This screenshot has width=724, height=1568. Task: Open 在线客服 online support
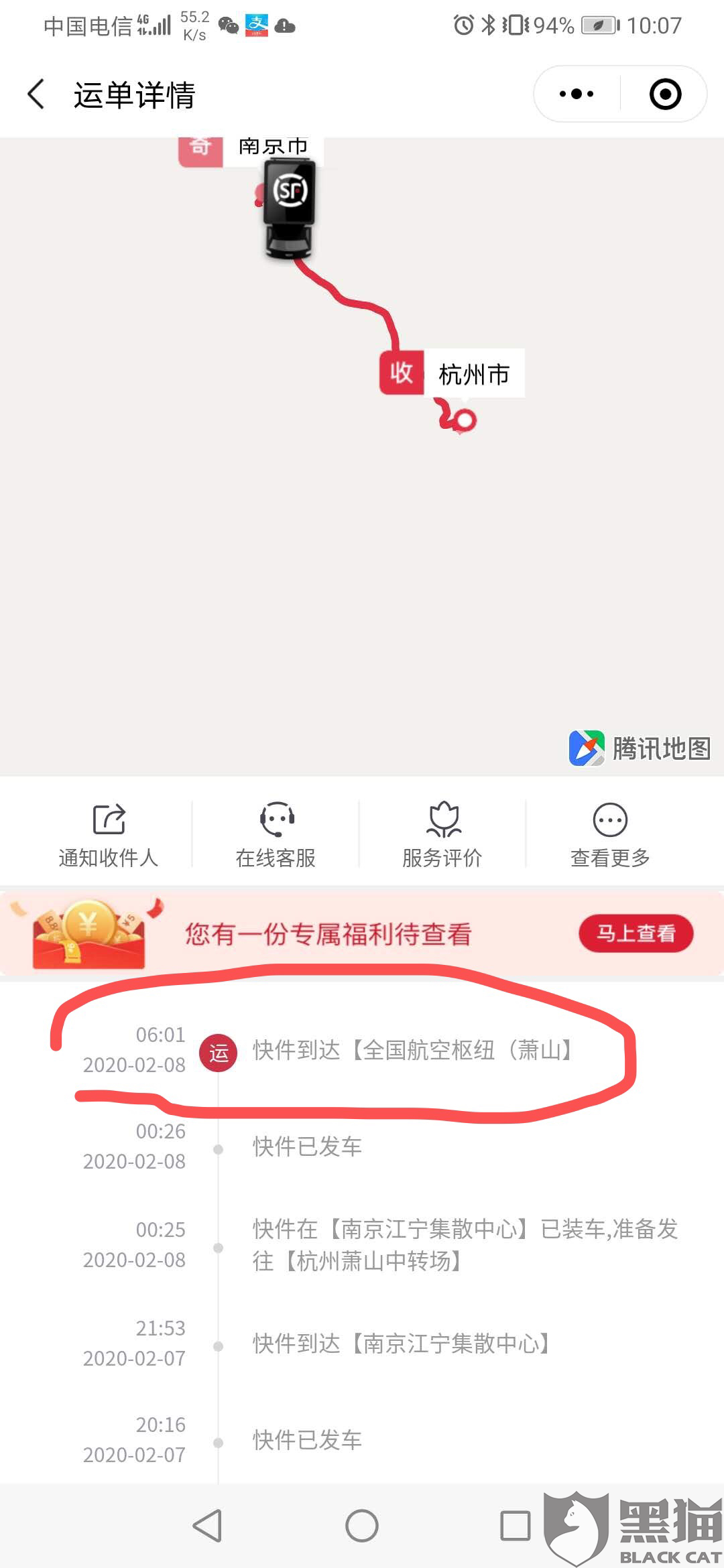click(276, 835)
